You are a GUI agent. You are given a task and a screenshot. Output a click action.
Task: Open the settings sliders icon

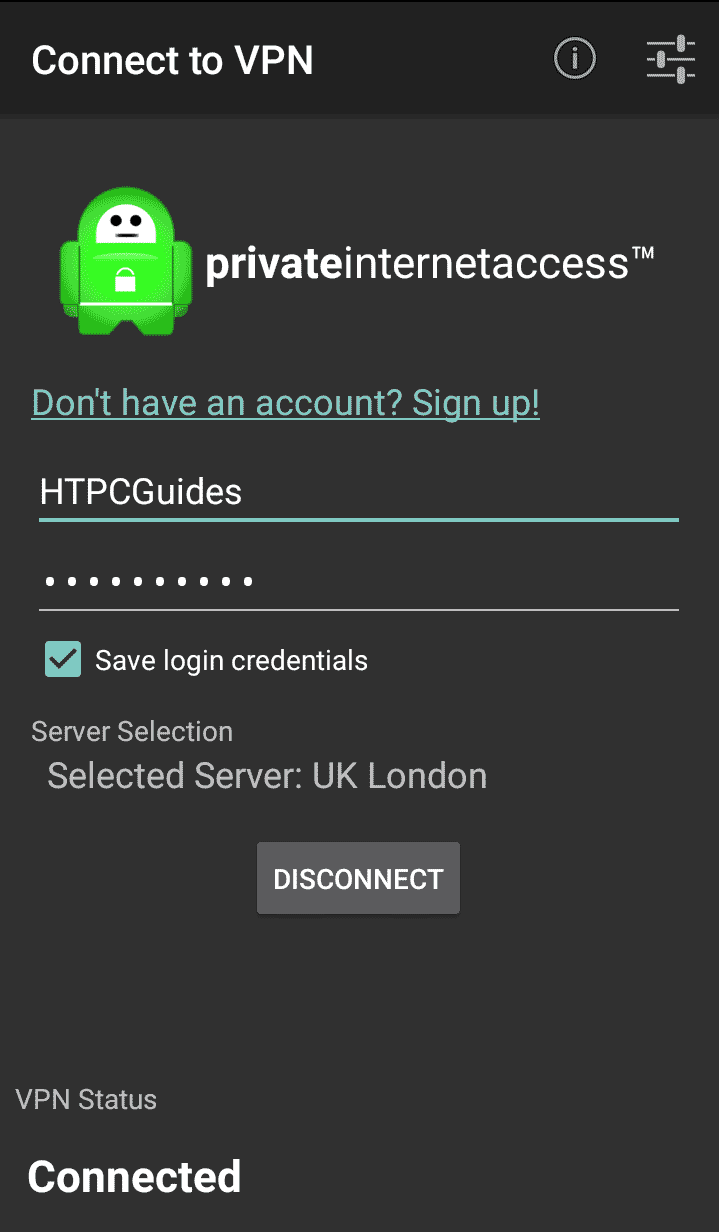670,60
